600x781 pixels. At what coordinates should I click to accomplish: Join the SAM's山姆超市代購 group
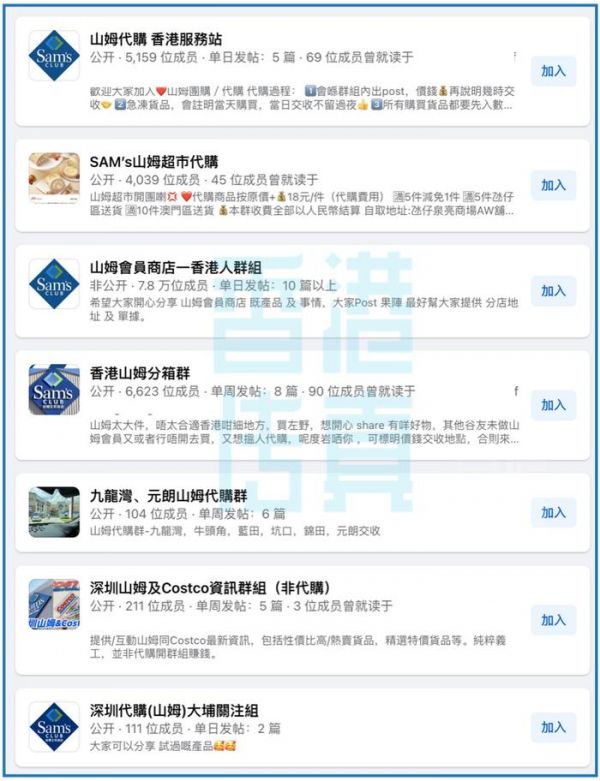[x=553, y=185]
